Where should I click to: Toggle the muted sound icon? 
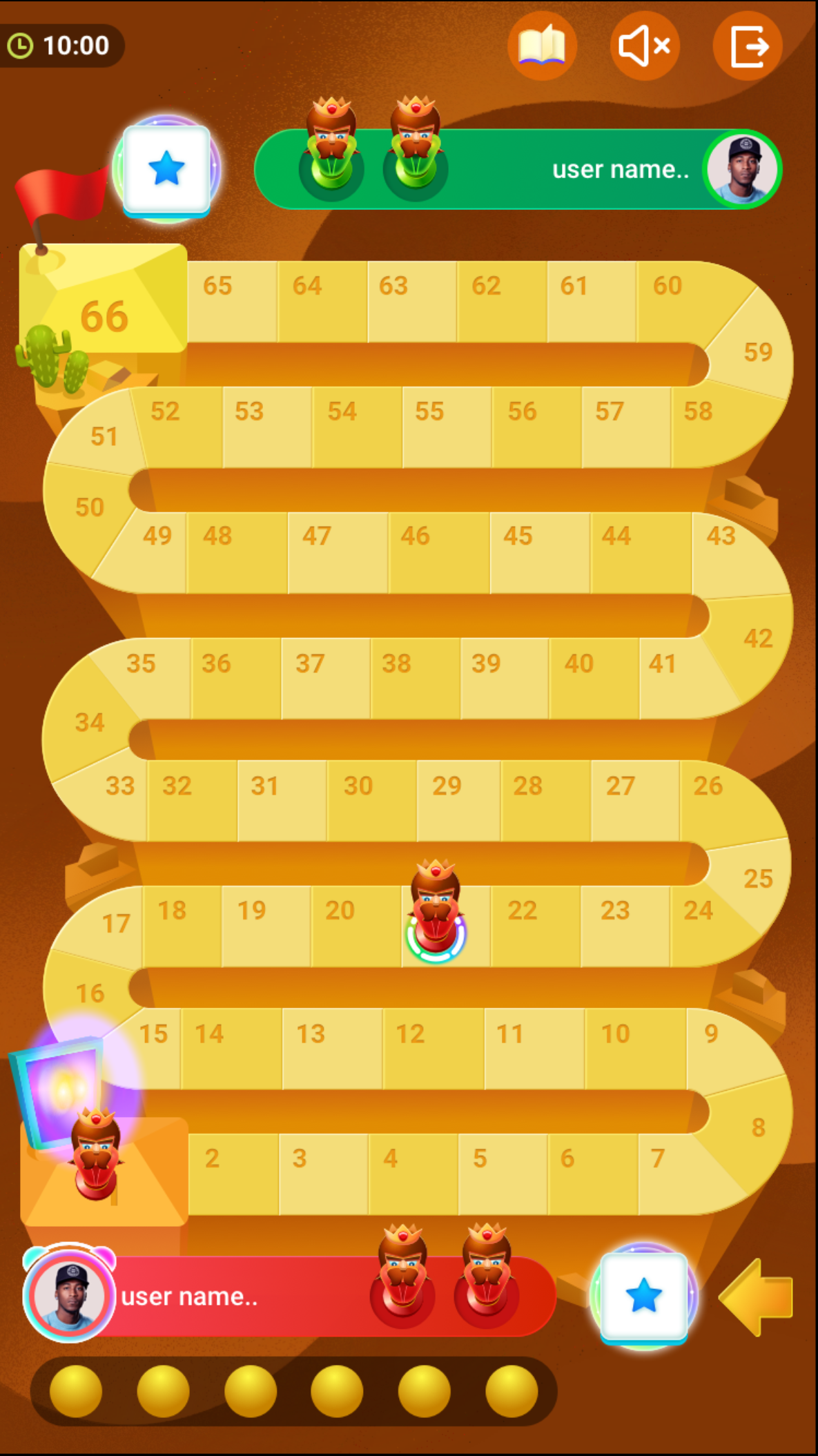click(645, 46)
